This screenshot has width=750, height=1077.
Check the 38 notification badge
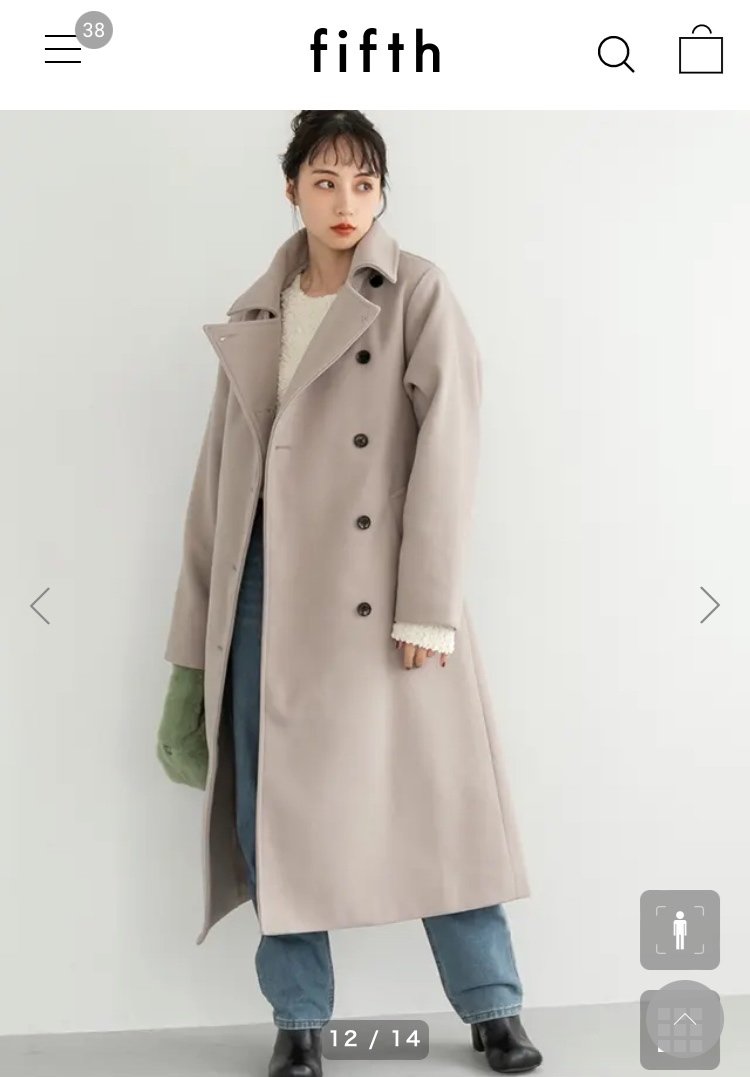tap(96, 30)
